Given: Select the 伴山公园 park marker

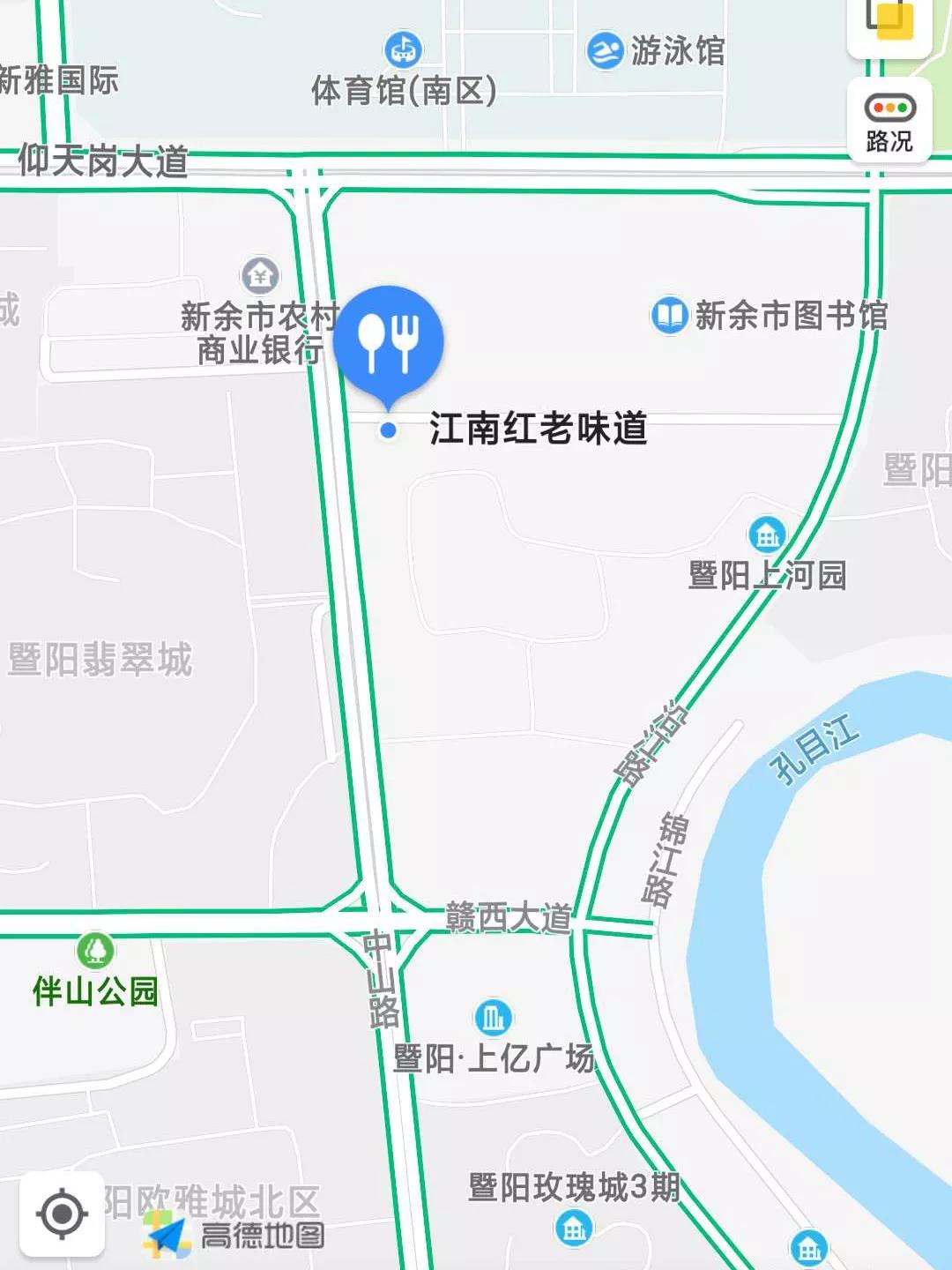Looking at the screenshot, I should coord(95,951).
